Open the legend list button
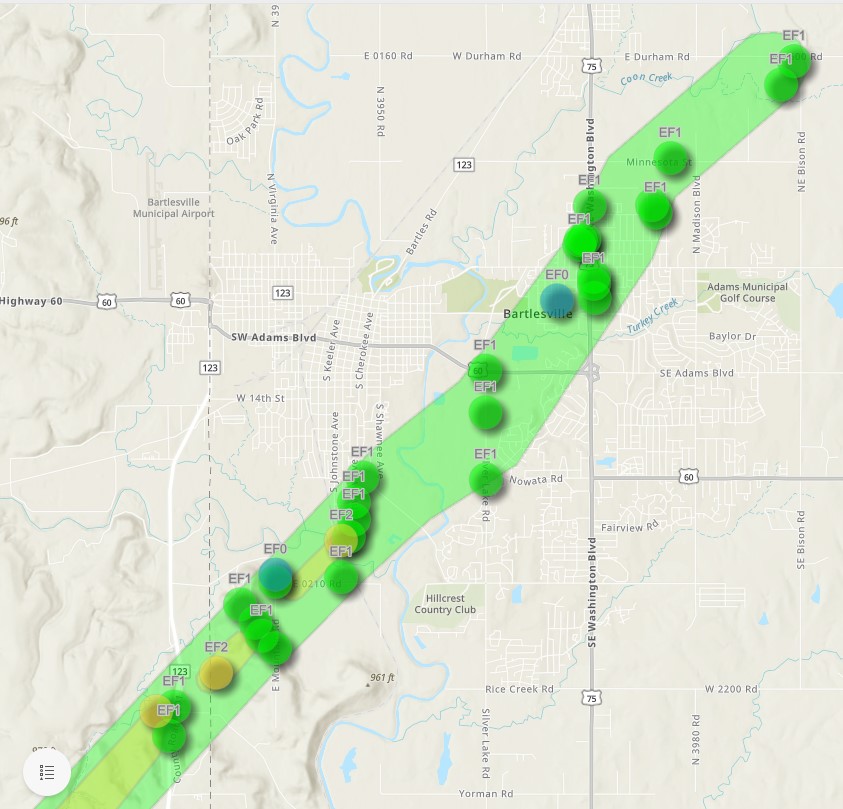The height and width of the screenshot is (809, 843). (x=46, y=772)
